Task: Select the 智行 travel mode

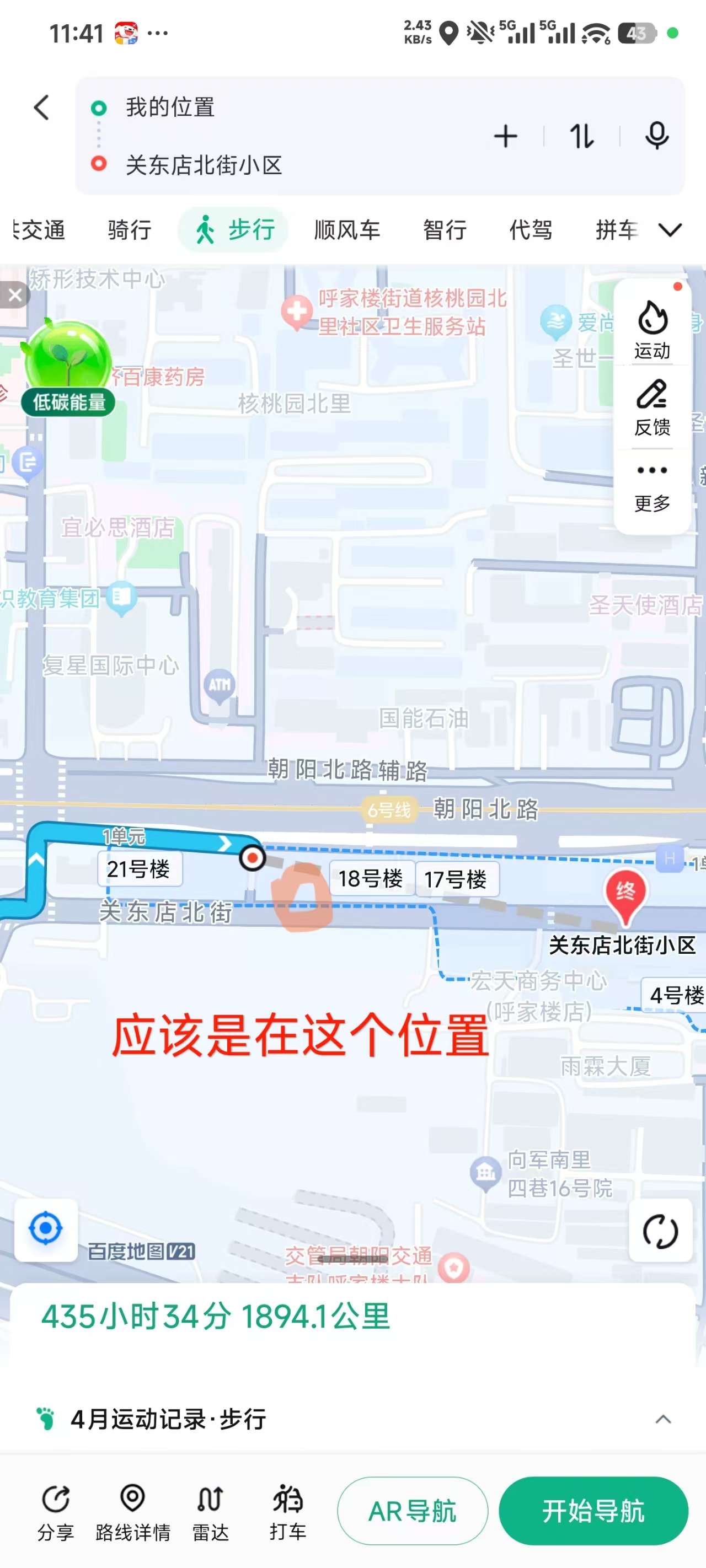Action: point(445,230)
